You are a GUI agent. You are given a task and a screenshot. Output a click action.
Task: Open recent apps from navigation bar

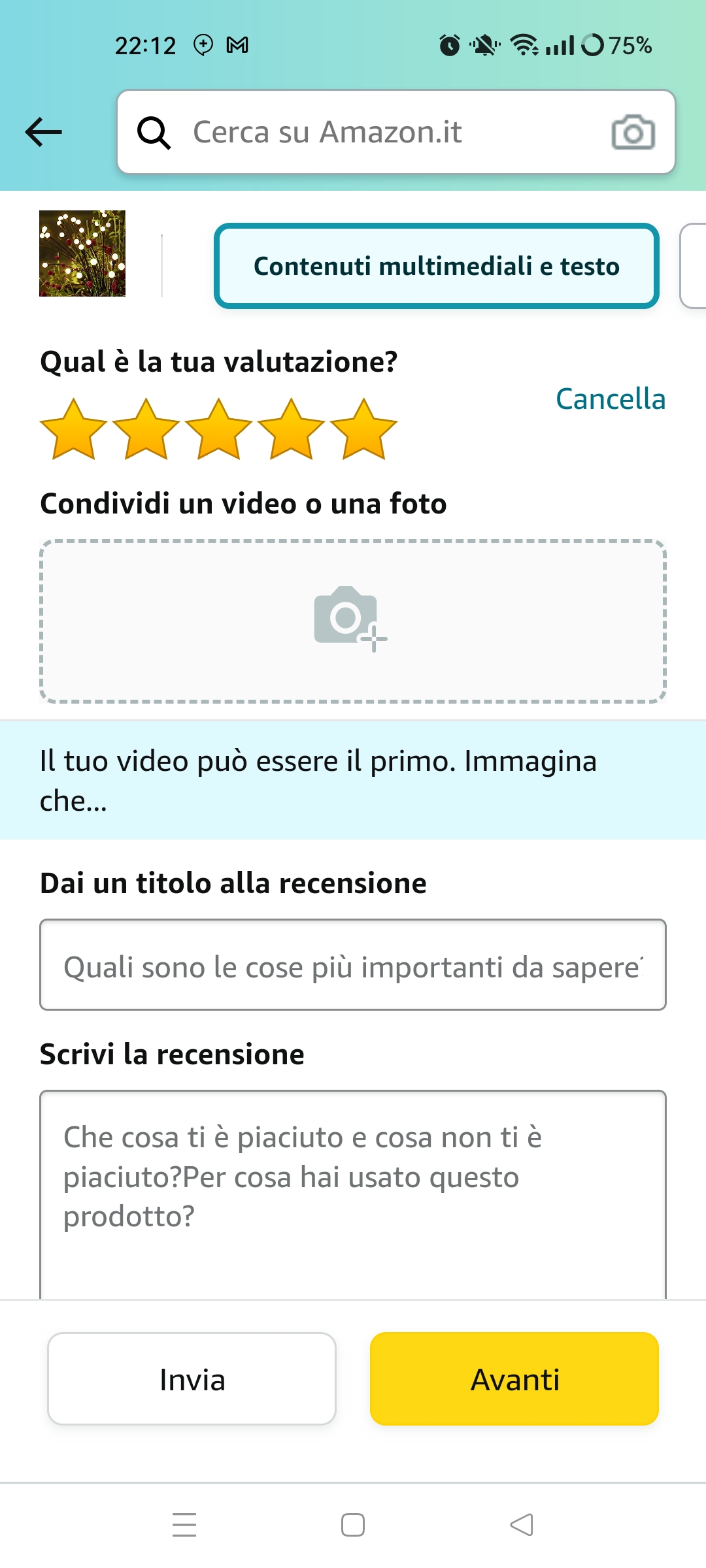coord(184,1525)
